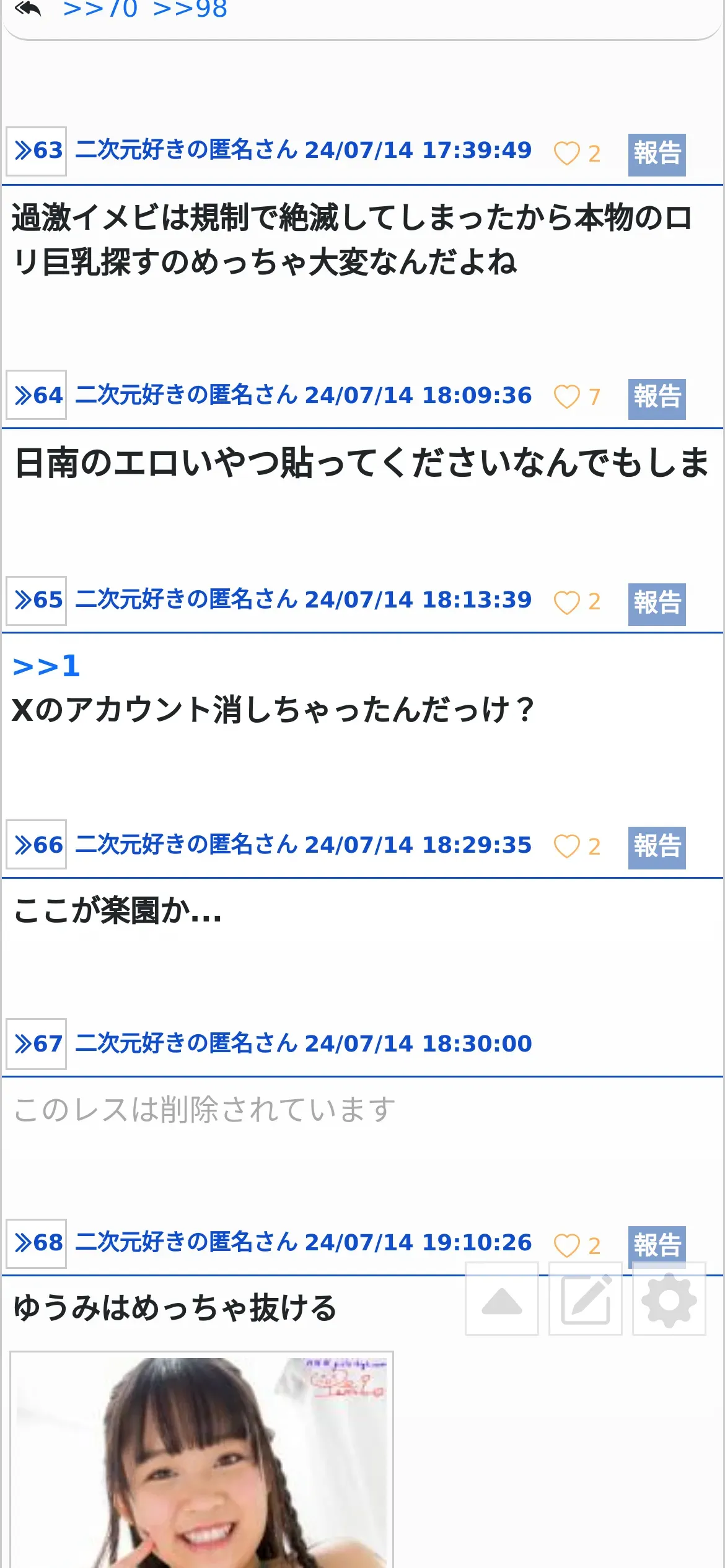This screenshot has height=1568, width=725.
Task: Open post number 67 anchor
Action: [37, 1043]
